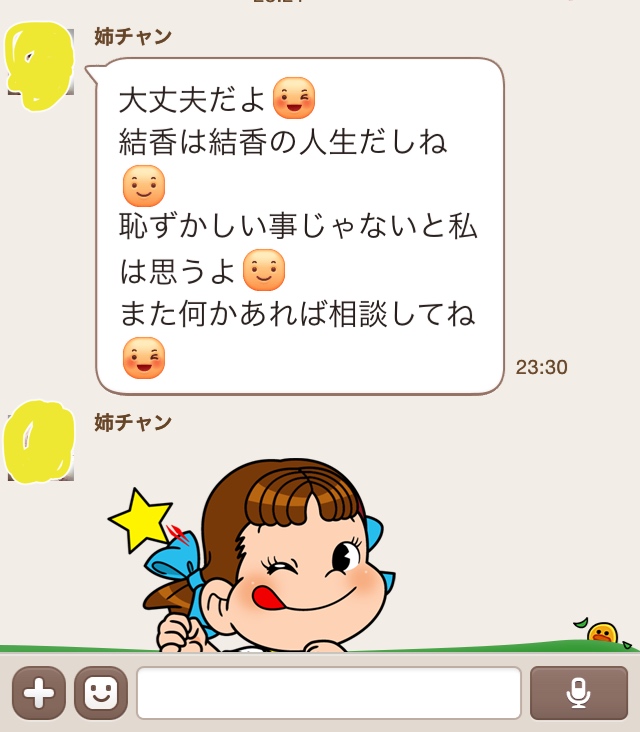This screenshot has height=732, width=640.
Task: Open 姉チャン's profile picture beside the text message
Action: [x=40, y=64]
